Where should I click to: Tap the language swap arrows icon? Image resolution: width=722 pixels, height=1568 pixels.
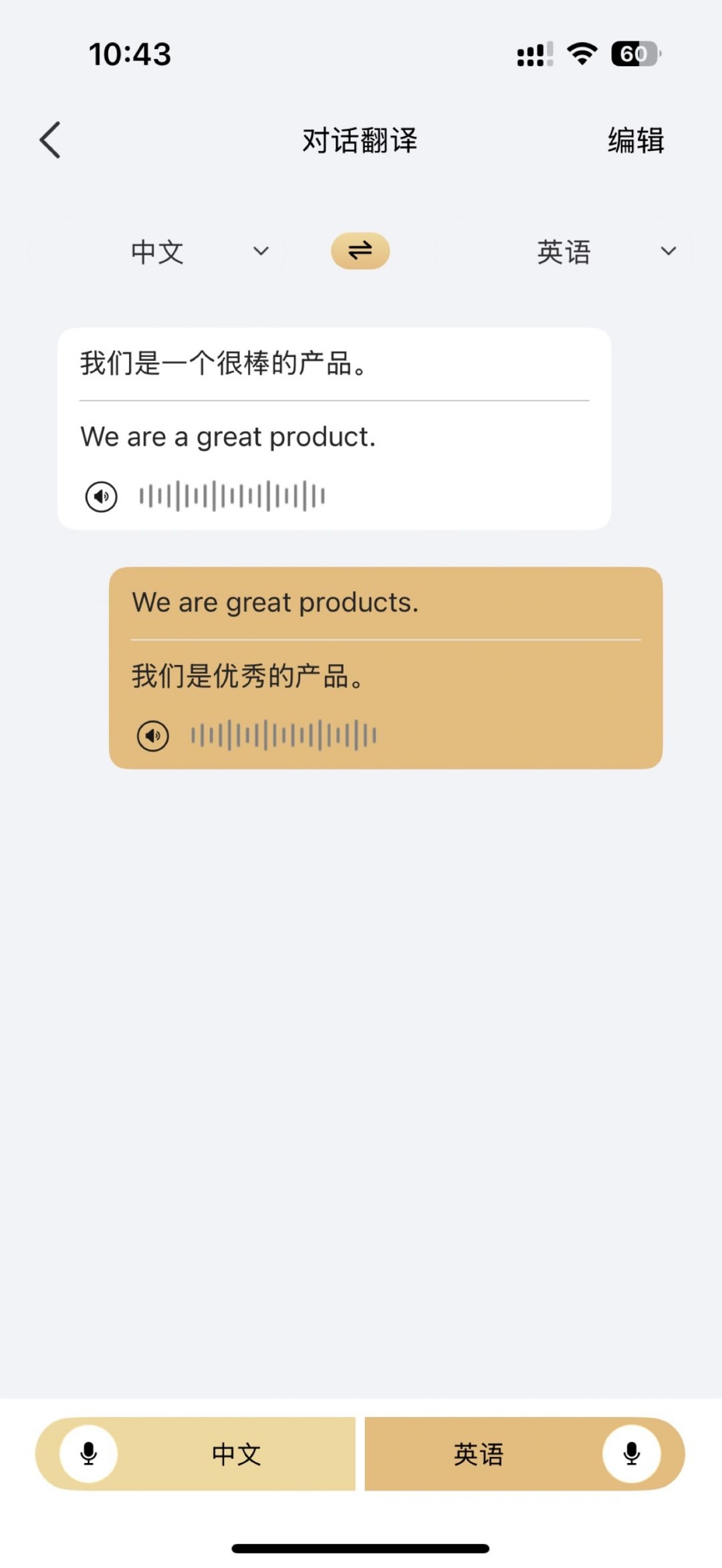click(x=360, y=251)
